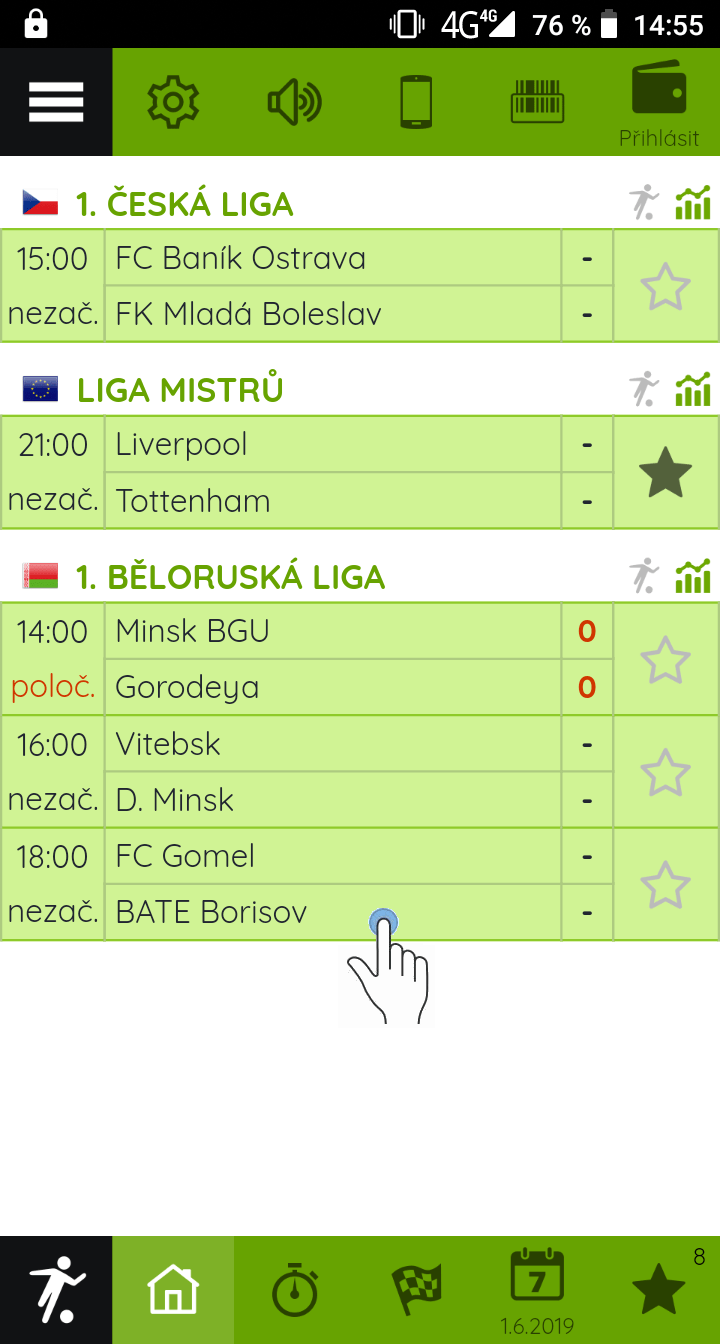The height and width of the screenshot is (1344, 720).
Task: Tap Přihlásit wallet to log in
Action: click(x=659, y=104)
